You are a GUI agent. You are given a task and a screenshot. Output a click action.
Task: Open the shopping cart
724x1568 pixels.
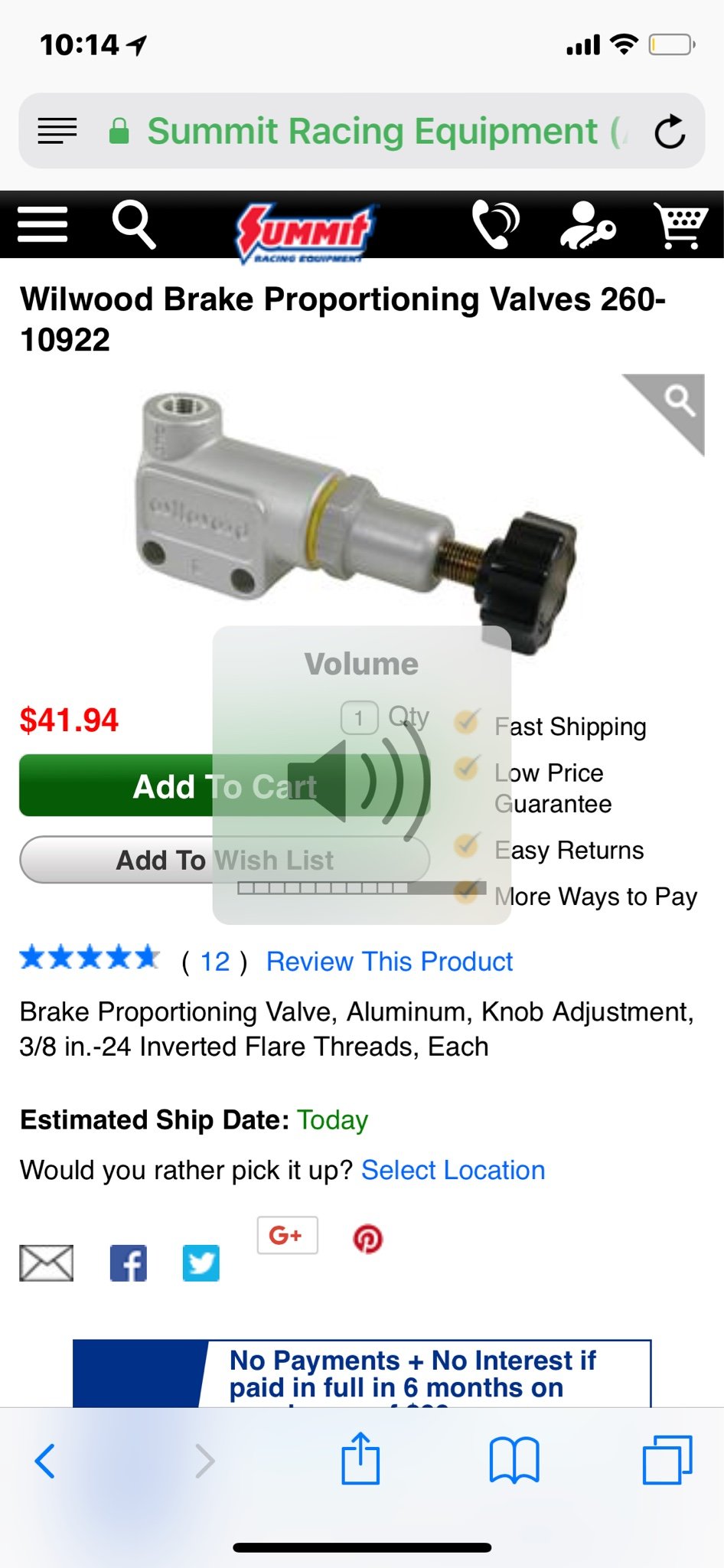coord(680,224)
